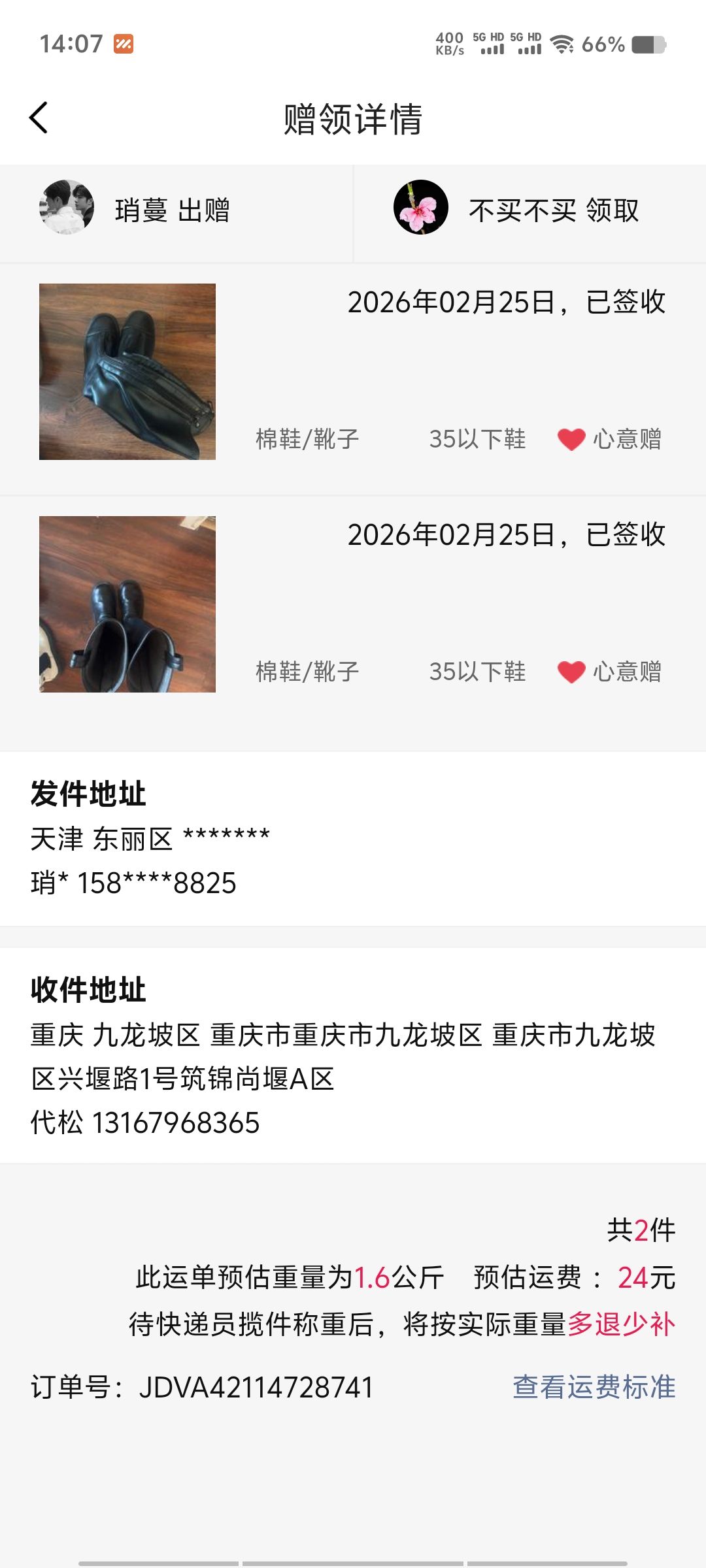This screenshot has width=706, height=1568.
Task: Open giver 琑蔓's profile
Action: [67, 208]
